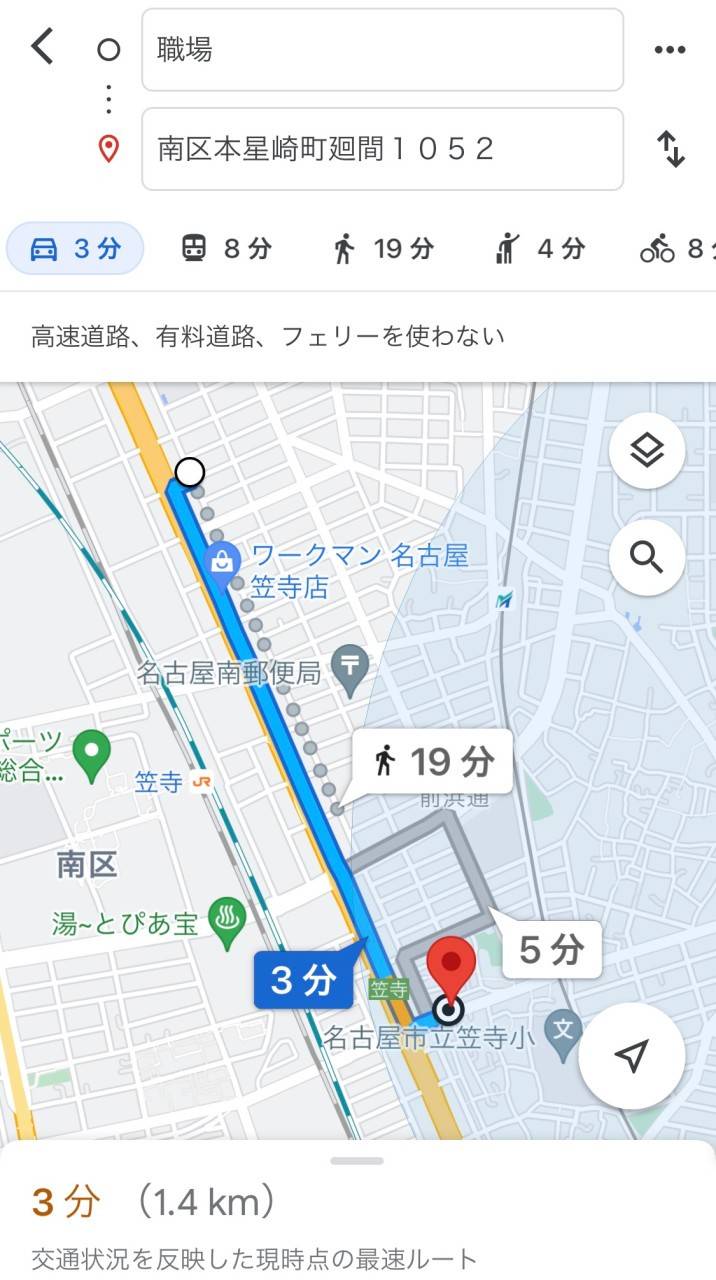Center the map on my location
This screenshot has height=1280, width=716.
tap(631, 1056)
